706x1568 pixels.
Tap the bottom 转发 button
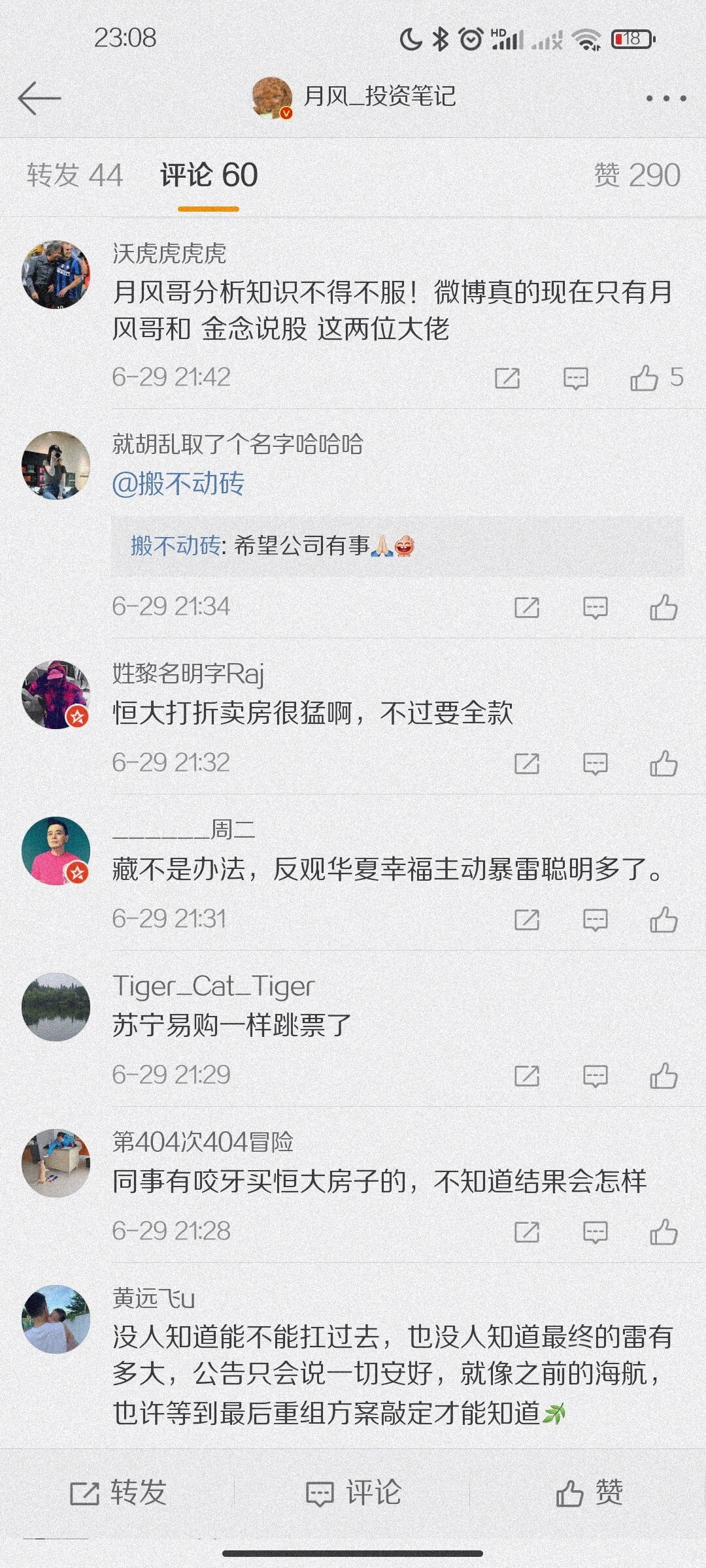pyautogui.click(x=118, y=1493)
